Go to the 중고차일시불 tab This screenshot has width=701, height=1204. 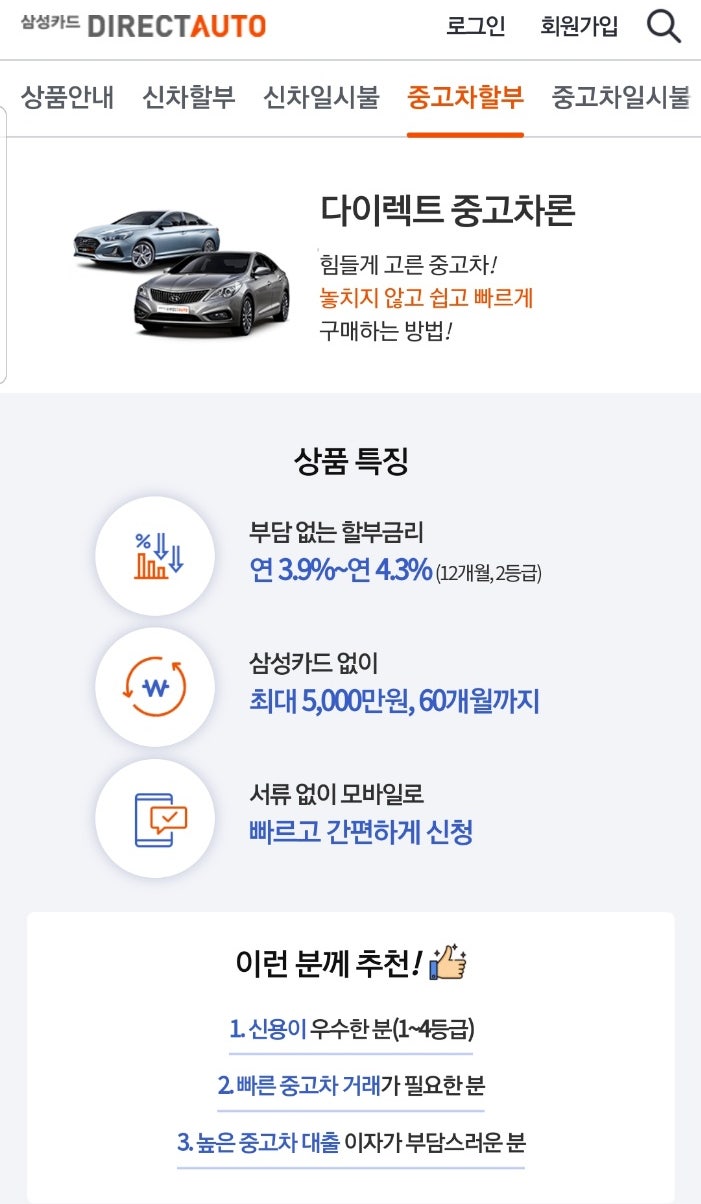click(x=621, y=98)
